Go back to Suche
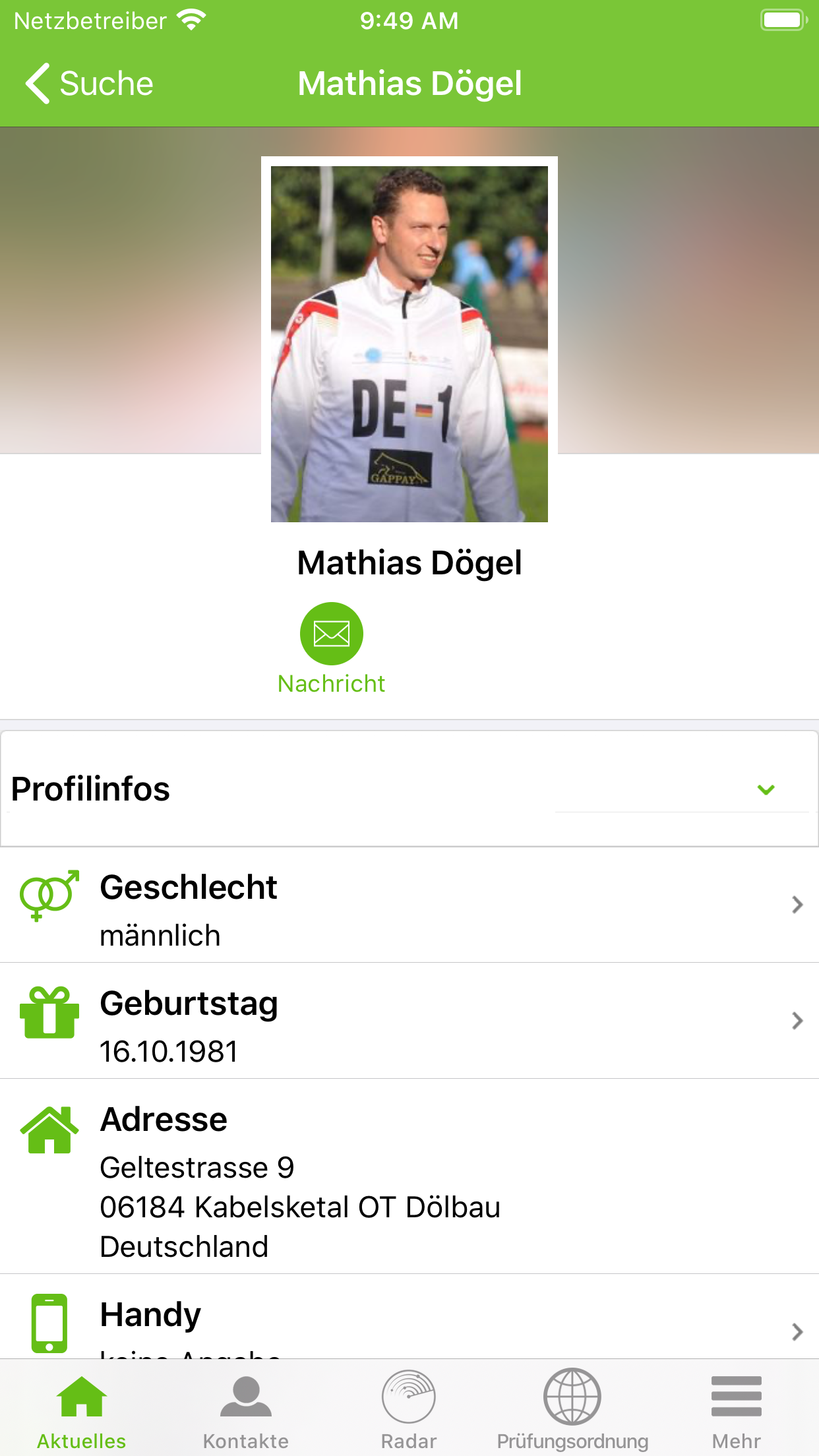819x1456 pixels. pos(89,84)
